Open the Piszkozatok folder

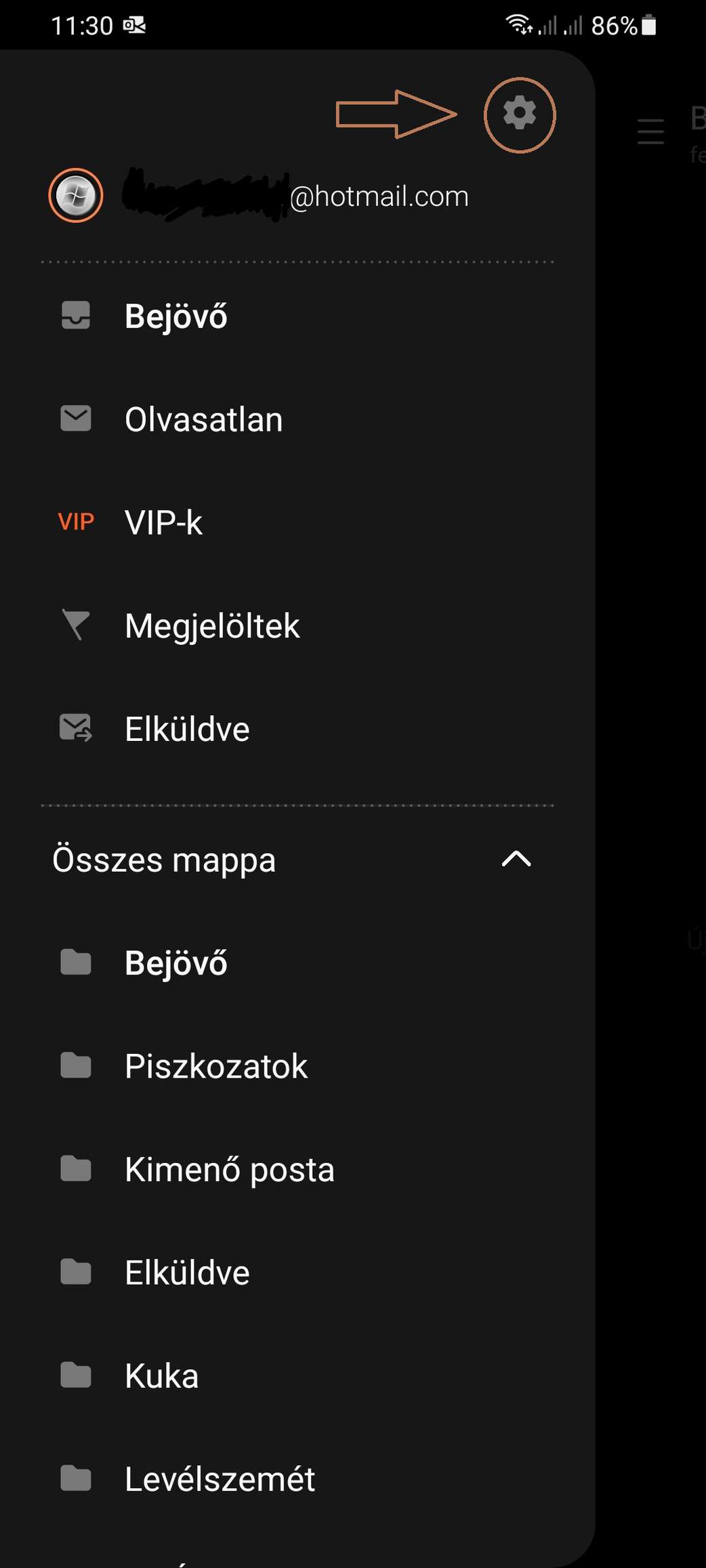297,1066
